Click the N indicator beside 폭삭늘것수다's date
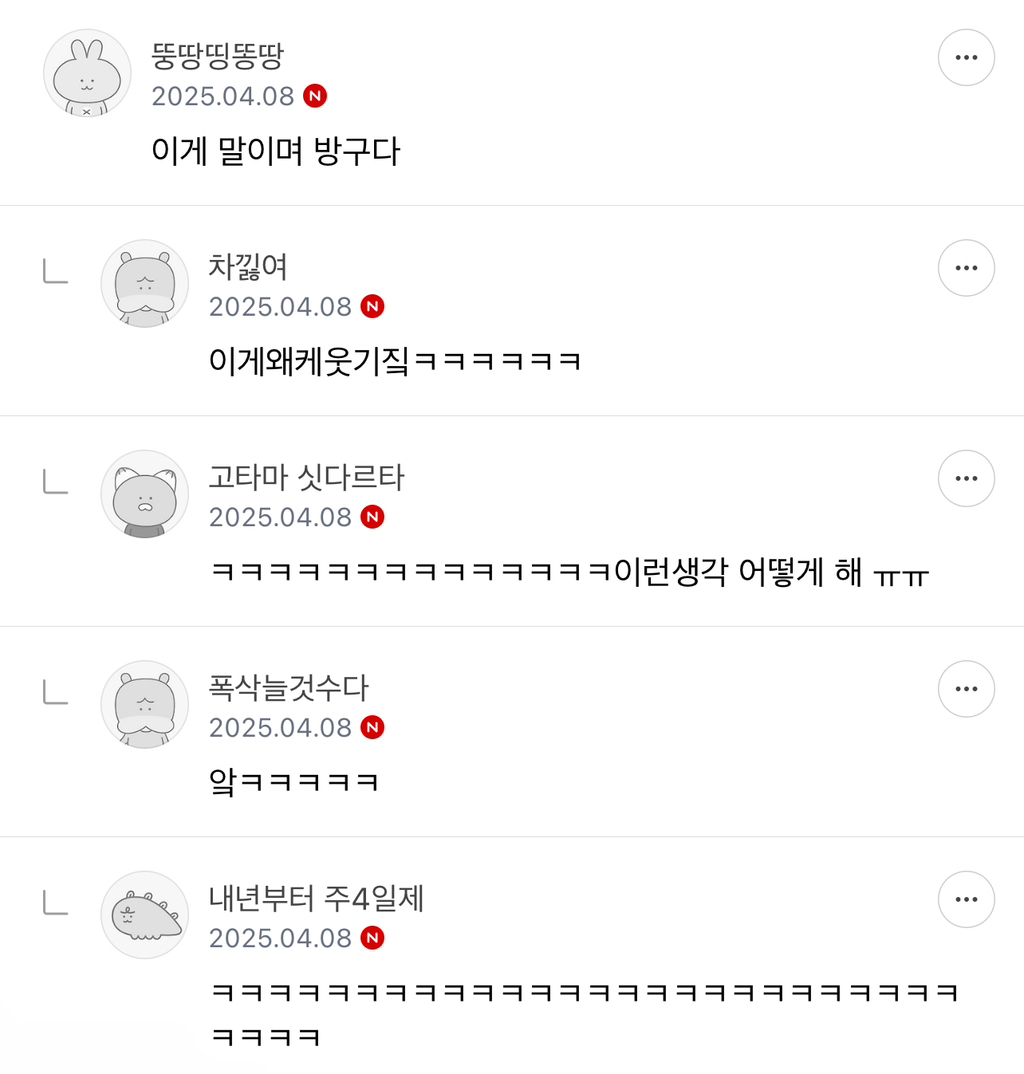The height and width of the screenshot is (1074, 1024). [372, 727]
